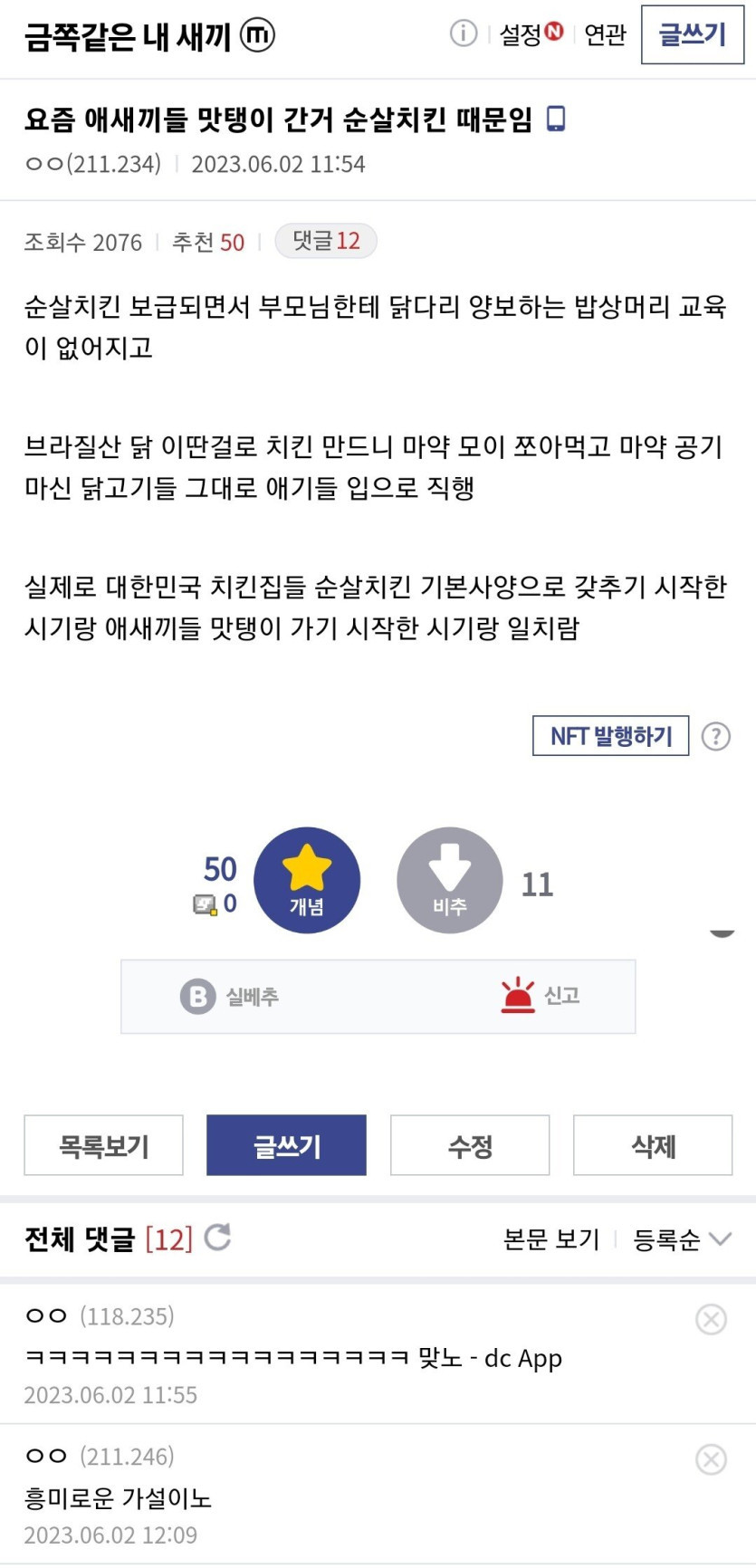Open the gallery info icon
Image resolution: width=756 pixels, height=1568 pixels.
coord(463,33)
